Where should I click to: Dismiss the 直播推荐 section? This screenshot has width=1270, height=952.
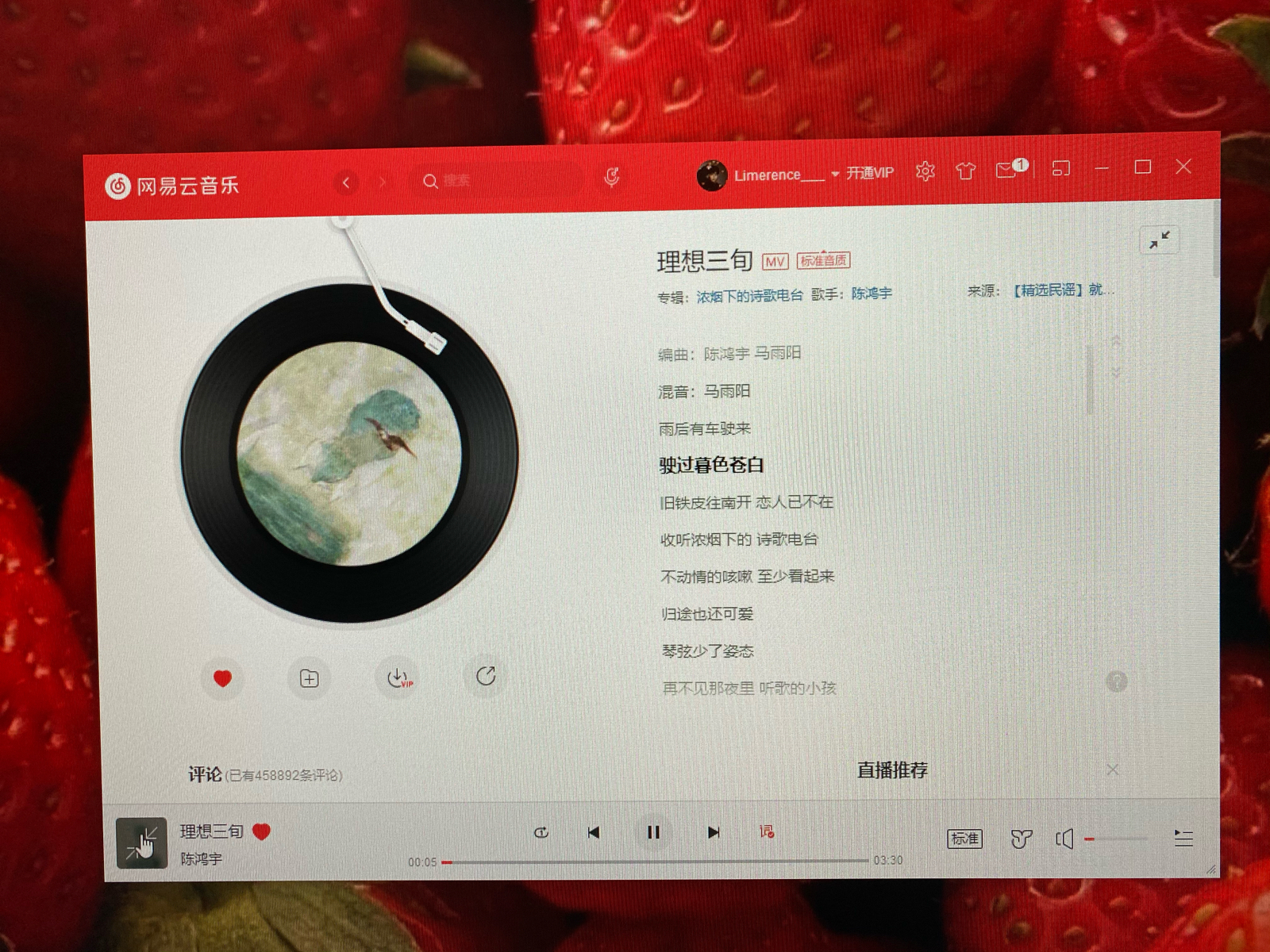pos(1112,770)
